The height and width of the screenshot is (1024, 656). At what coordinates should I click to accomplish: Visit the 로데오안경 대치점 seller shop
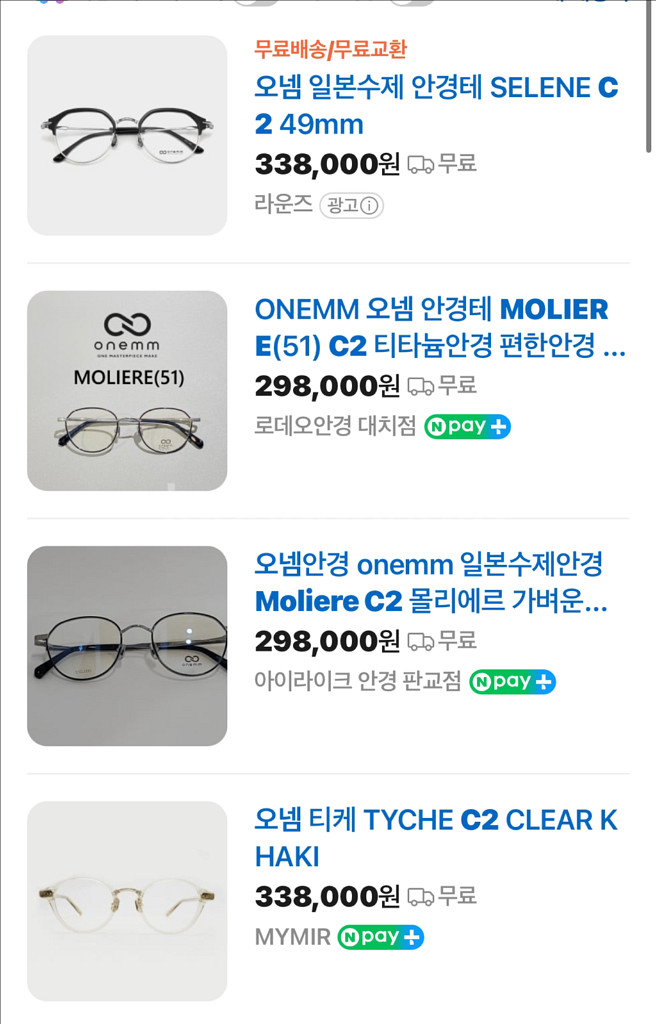coord(335,426)
